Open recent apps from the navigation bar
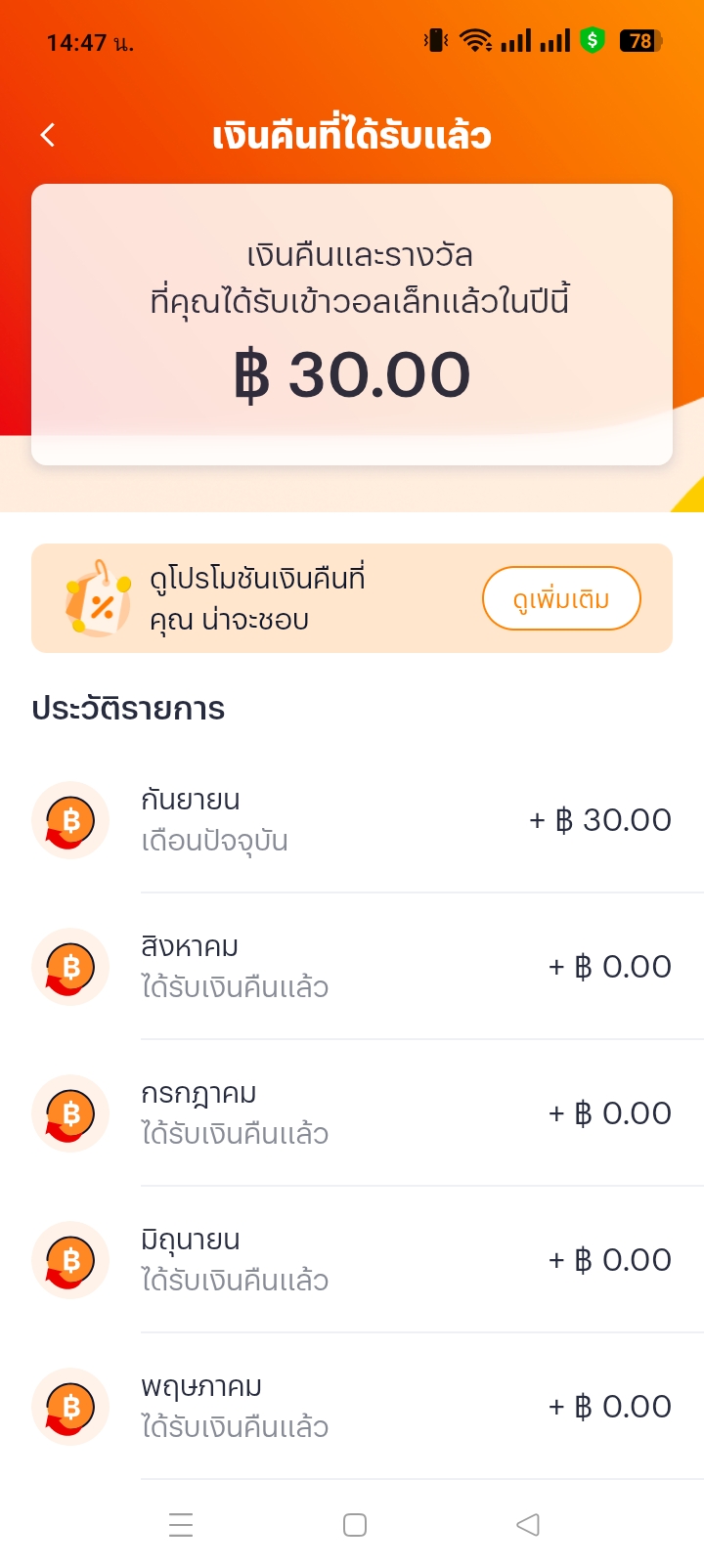This screenshot has width=704, height=1568. (x=181, y=1525)
